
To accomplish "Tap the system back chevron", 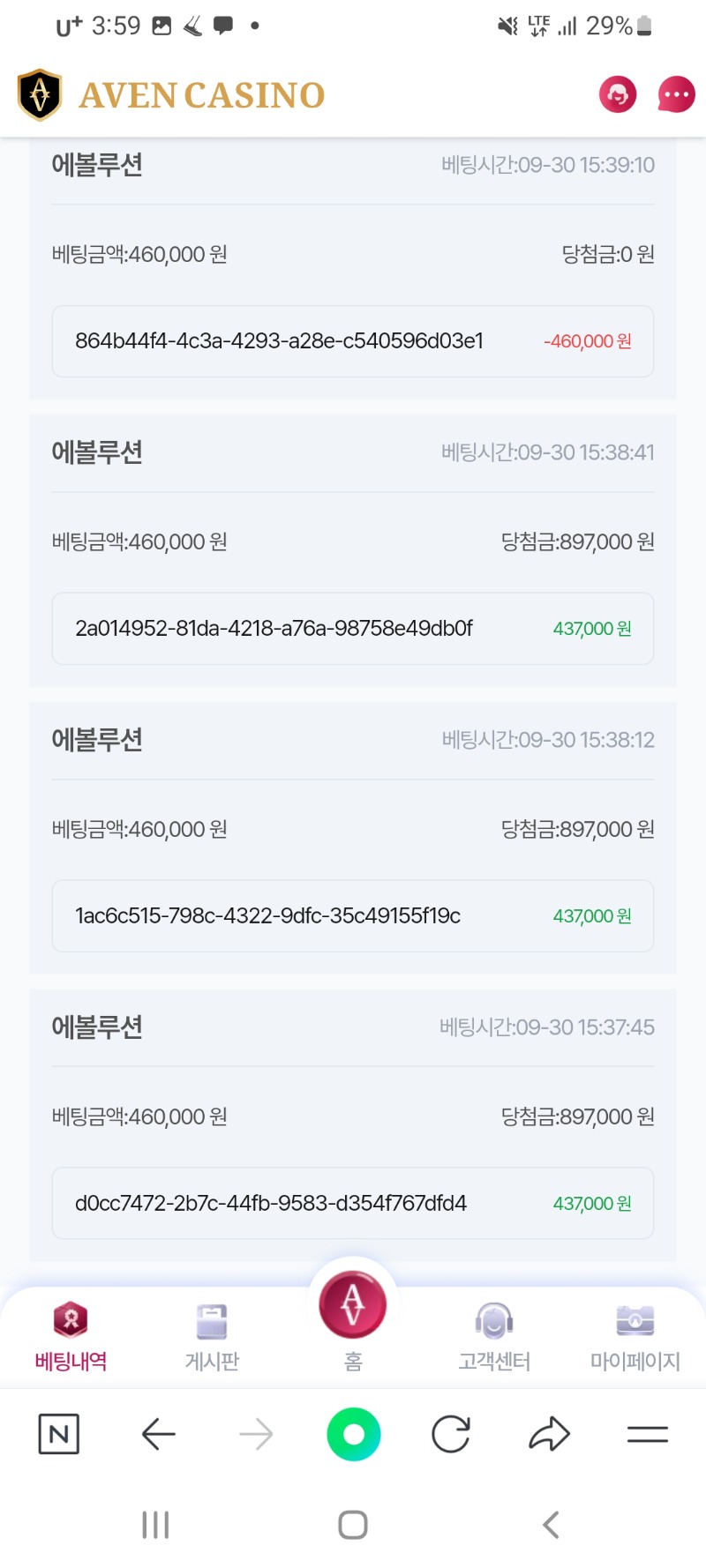I will (551, 1525).
